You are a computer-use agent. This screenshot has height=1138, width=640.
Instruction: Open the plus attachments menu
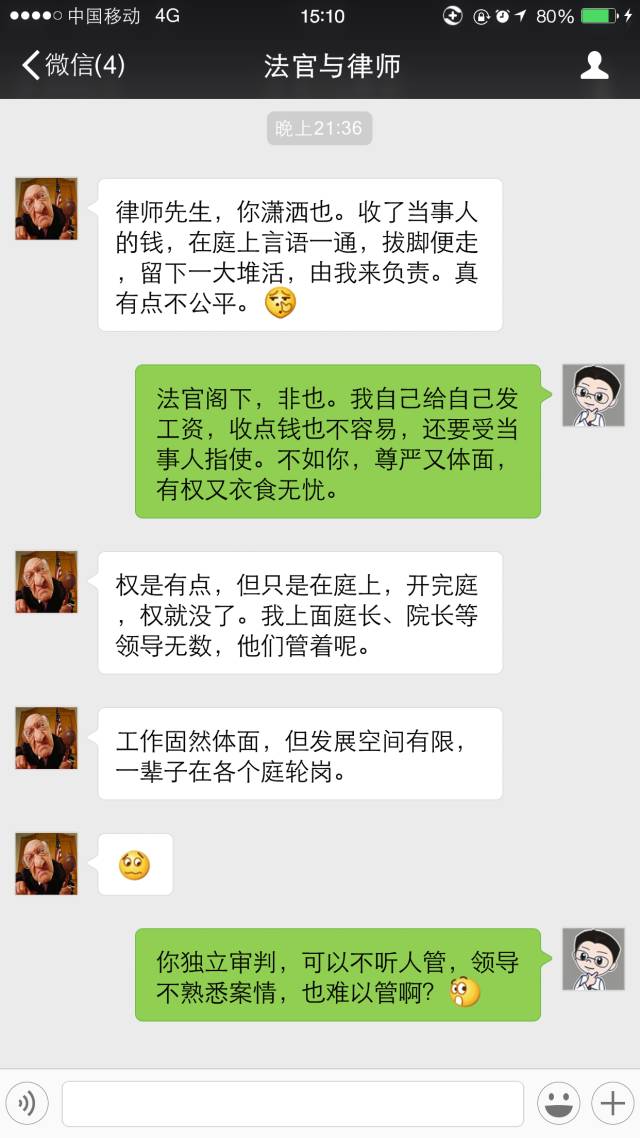coord(611,1104)
